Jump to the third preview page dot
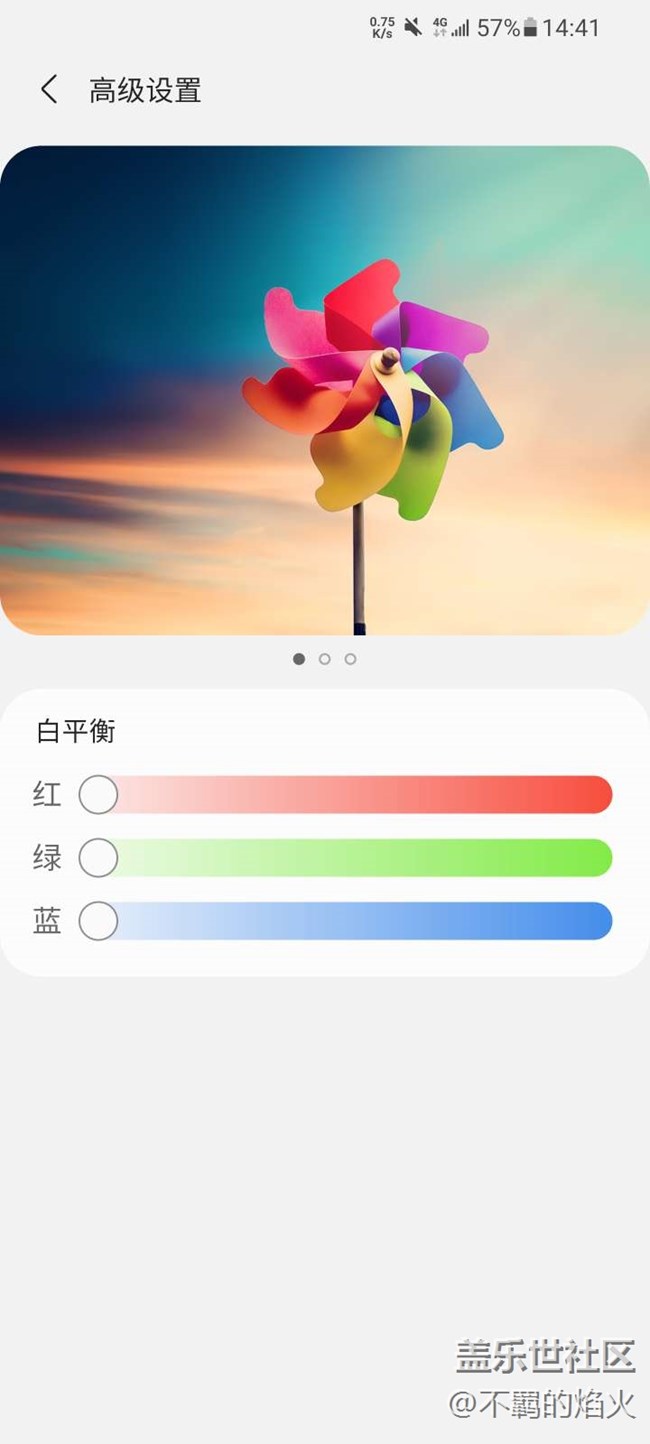The image size is (650, 1444). pyautogui.click(x=350, y=659)
